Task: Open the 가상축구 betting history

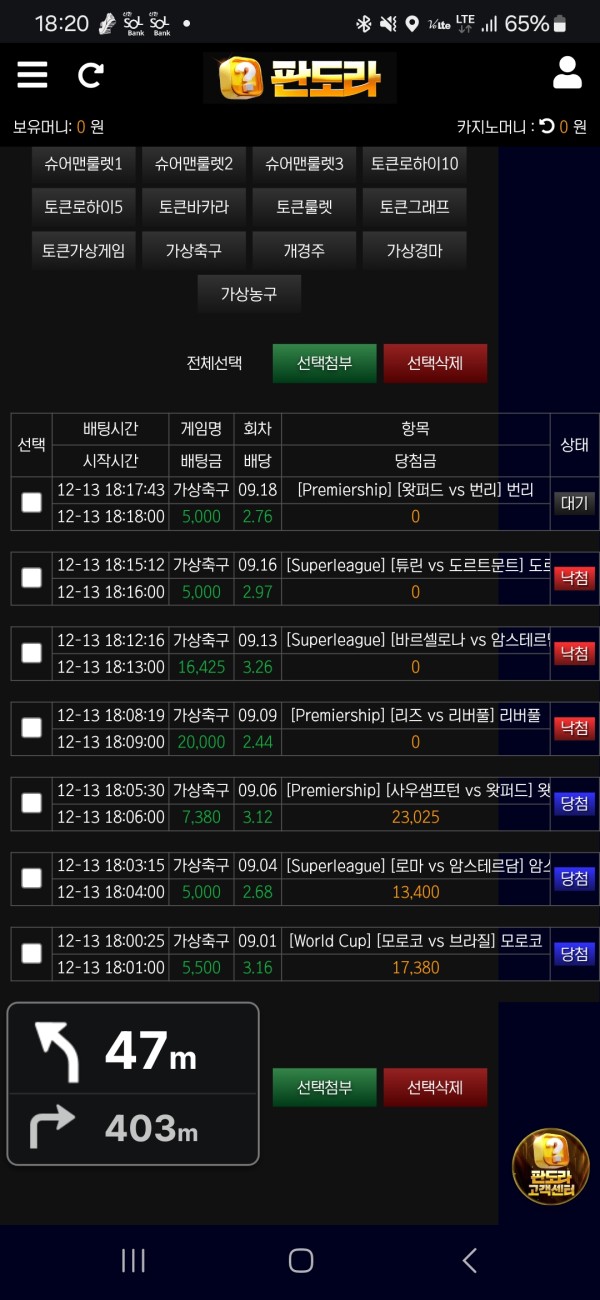Action: (x=194, y=251)
